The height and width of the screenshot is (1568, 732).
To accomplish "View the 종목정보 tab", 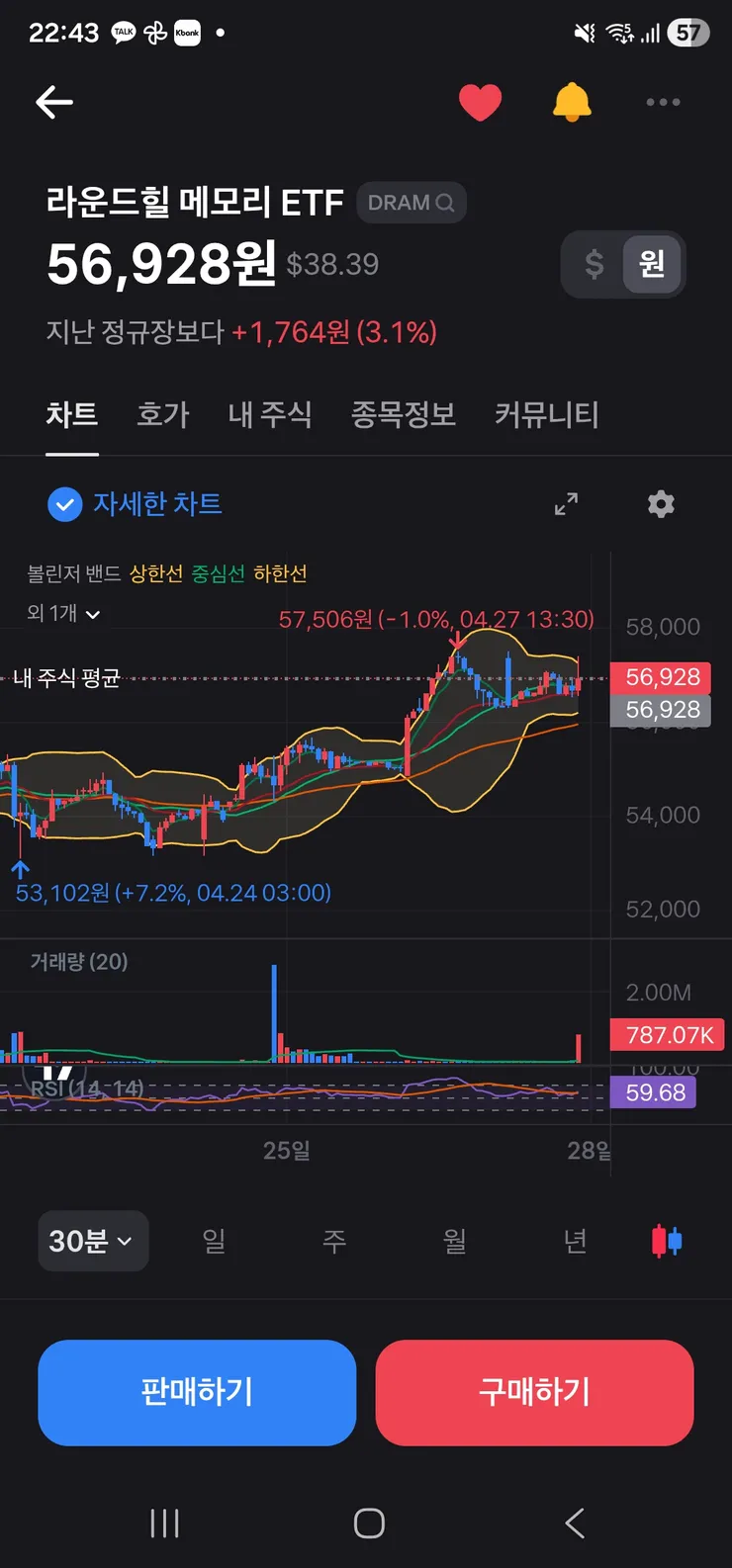I will [x=404, y=414].
